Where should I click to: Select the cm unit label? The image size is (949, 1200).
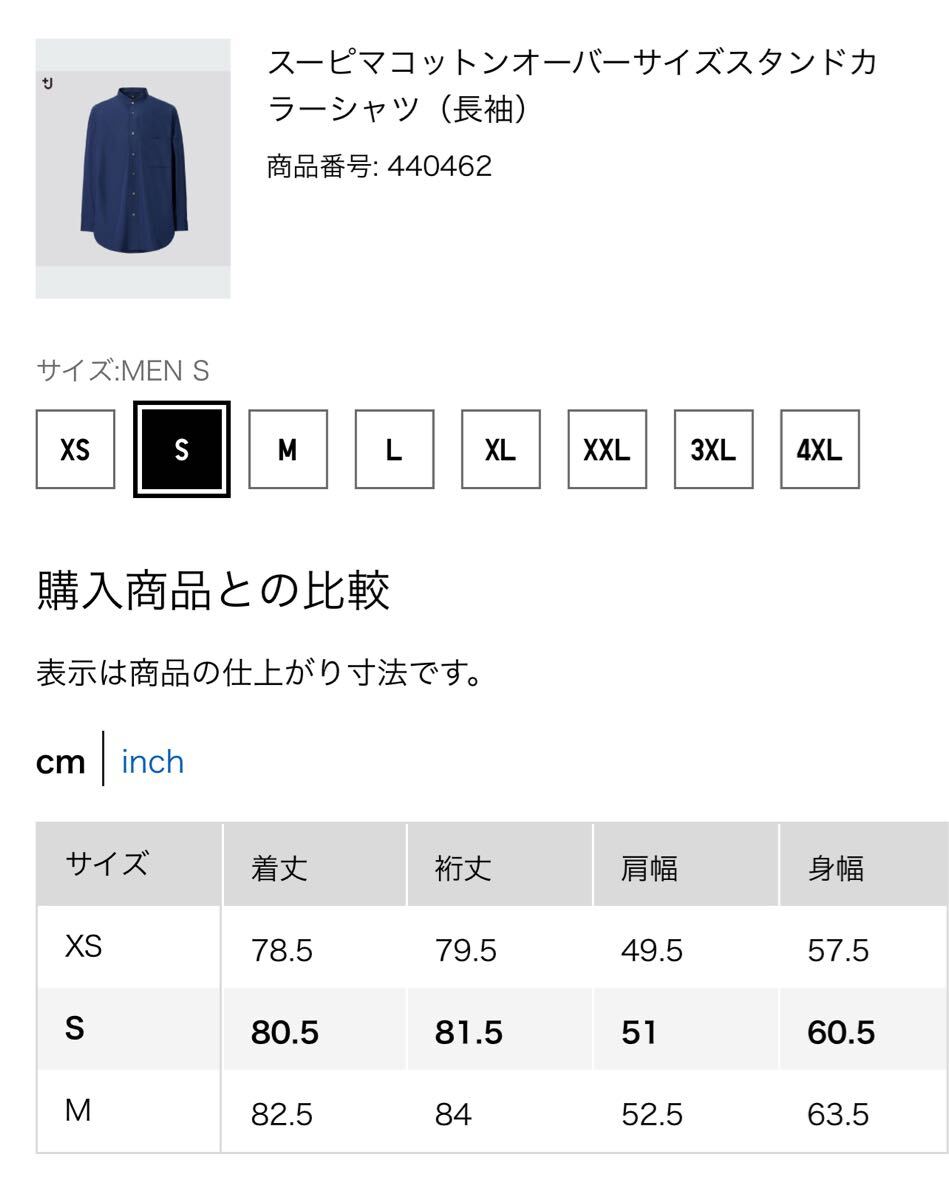62,761
